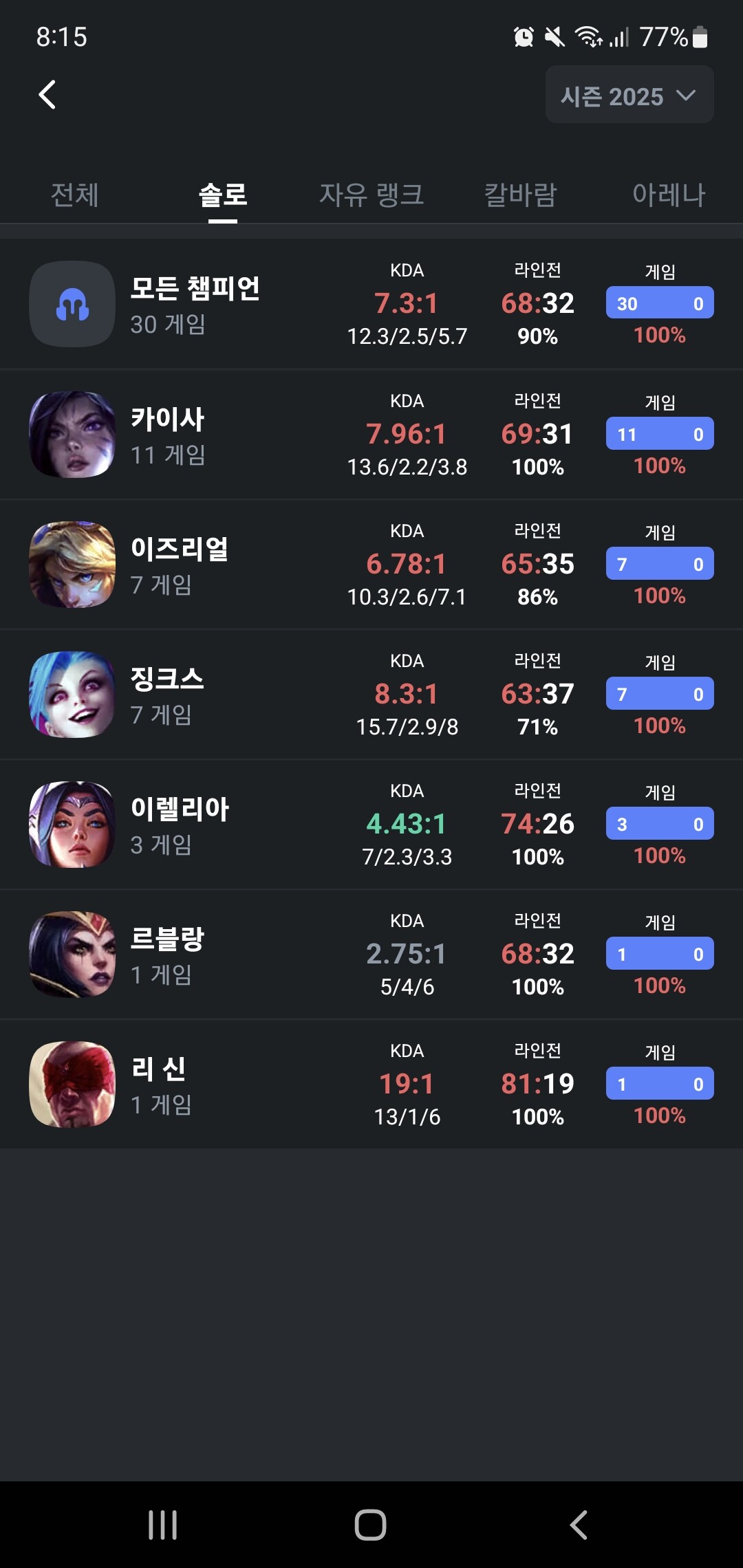This screenshot has width=743, height=1568.
Task: Select the 솔로 tab
Action: [x=222, y=195]
